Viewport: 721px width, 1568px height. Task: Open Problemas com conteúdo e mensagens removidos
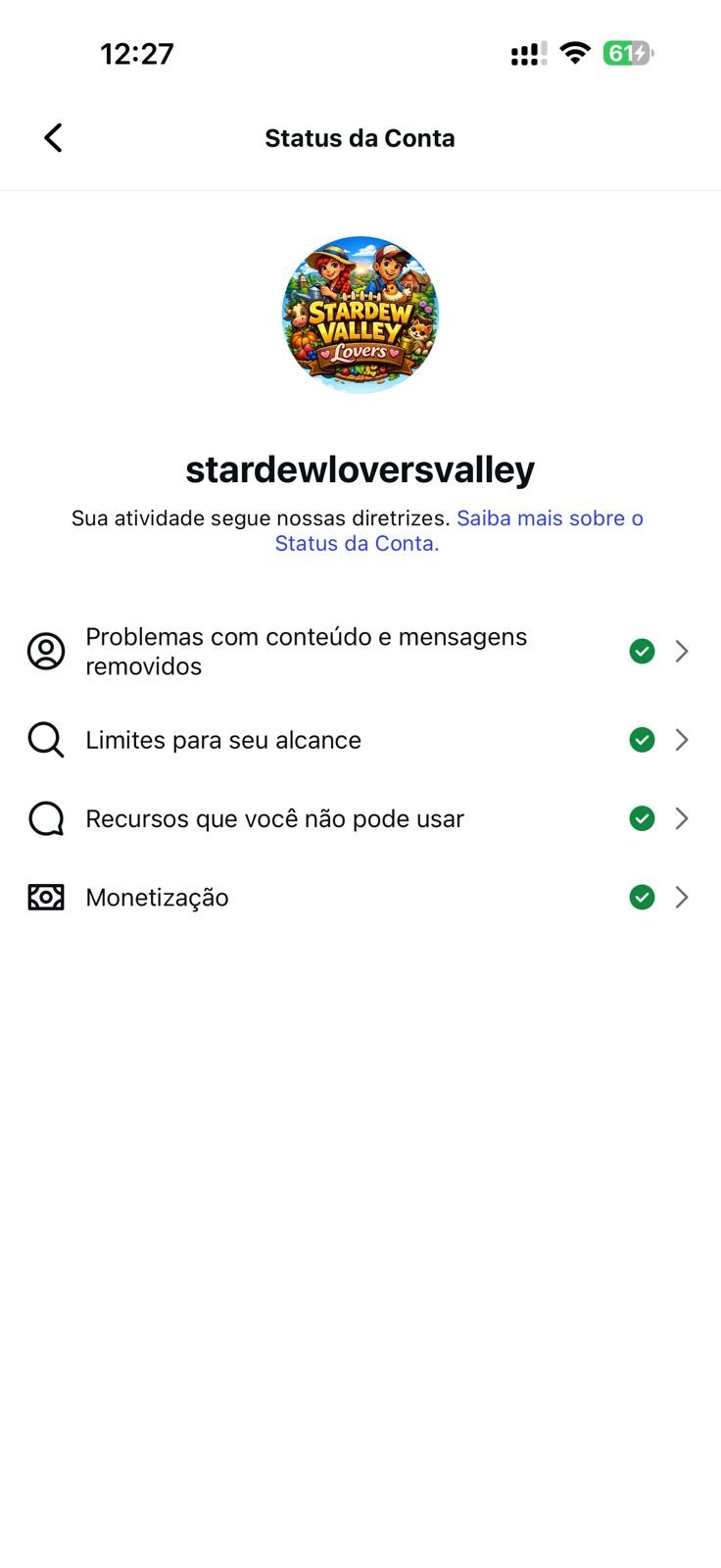(359, 652)
